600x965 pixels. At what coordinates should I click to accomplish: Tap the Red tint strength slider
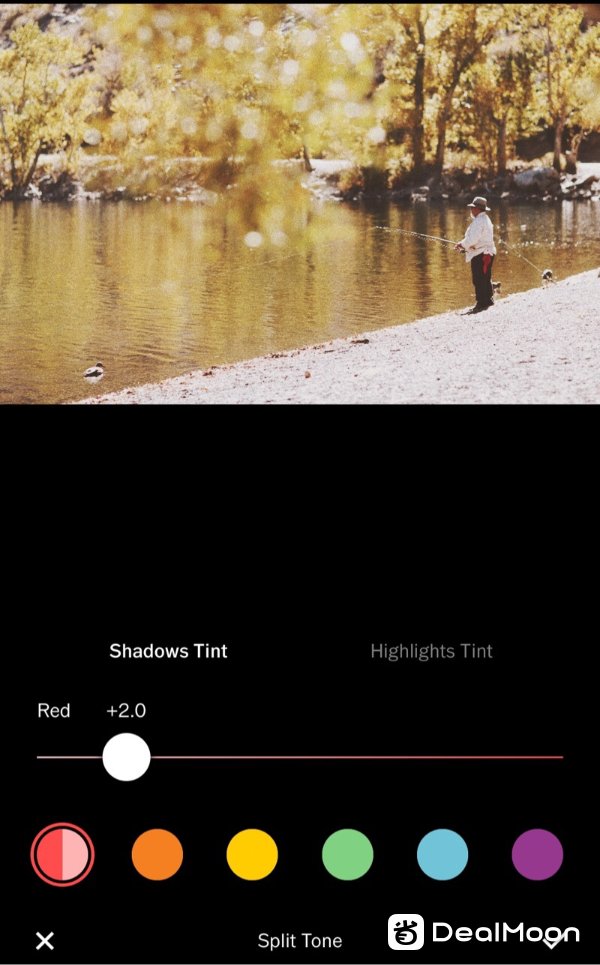[x=127, y=757]
